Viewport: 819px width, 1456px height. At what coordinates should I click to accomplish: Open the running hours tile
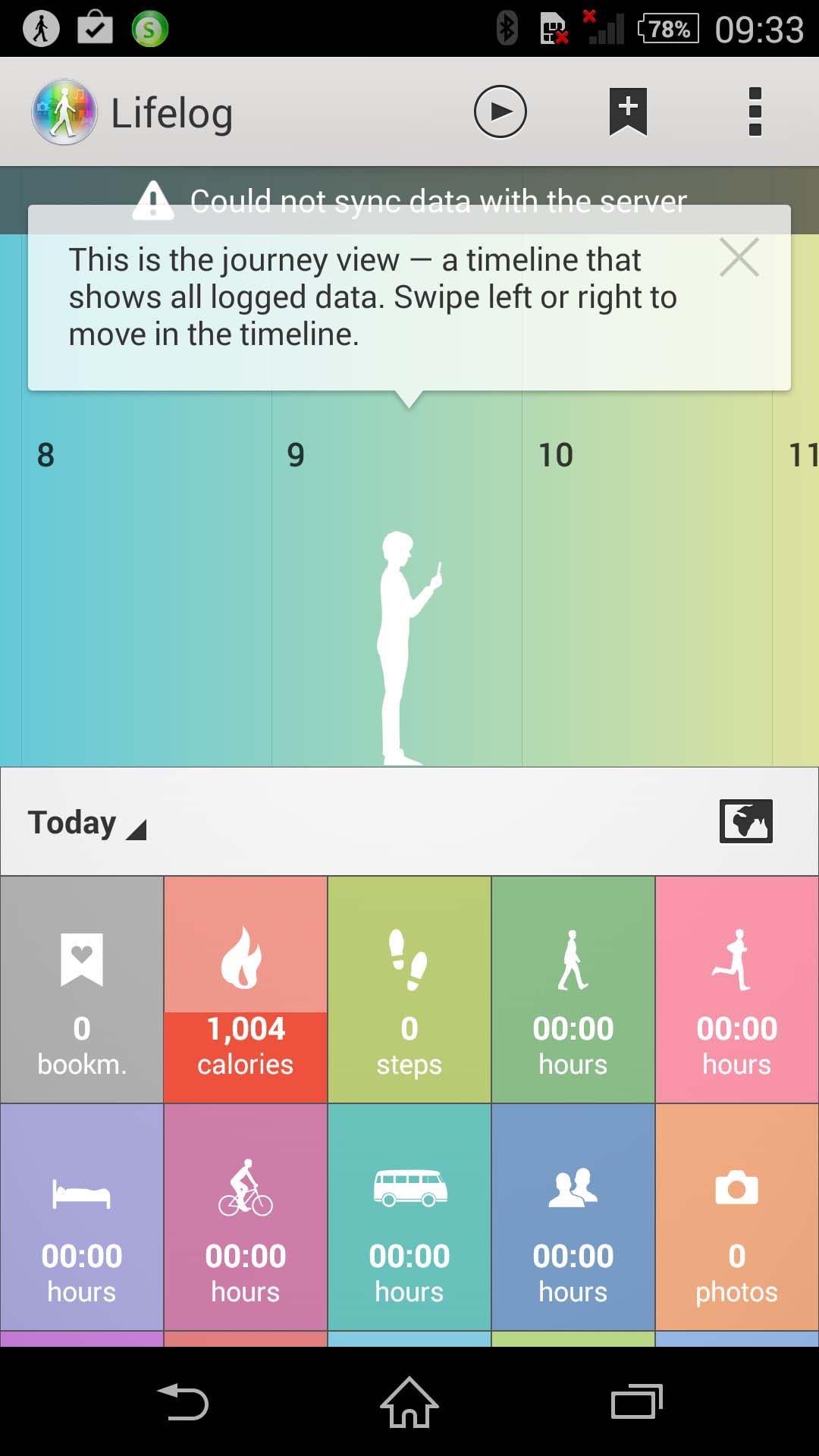point(737,990)
